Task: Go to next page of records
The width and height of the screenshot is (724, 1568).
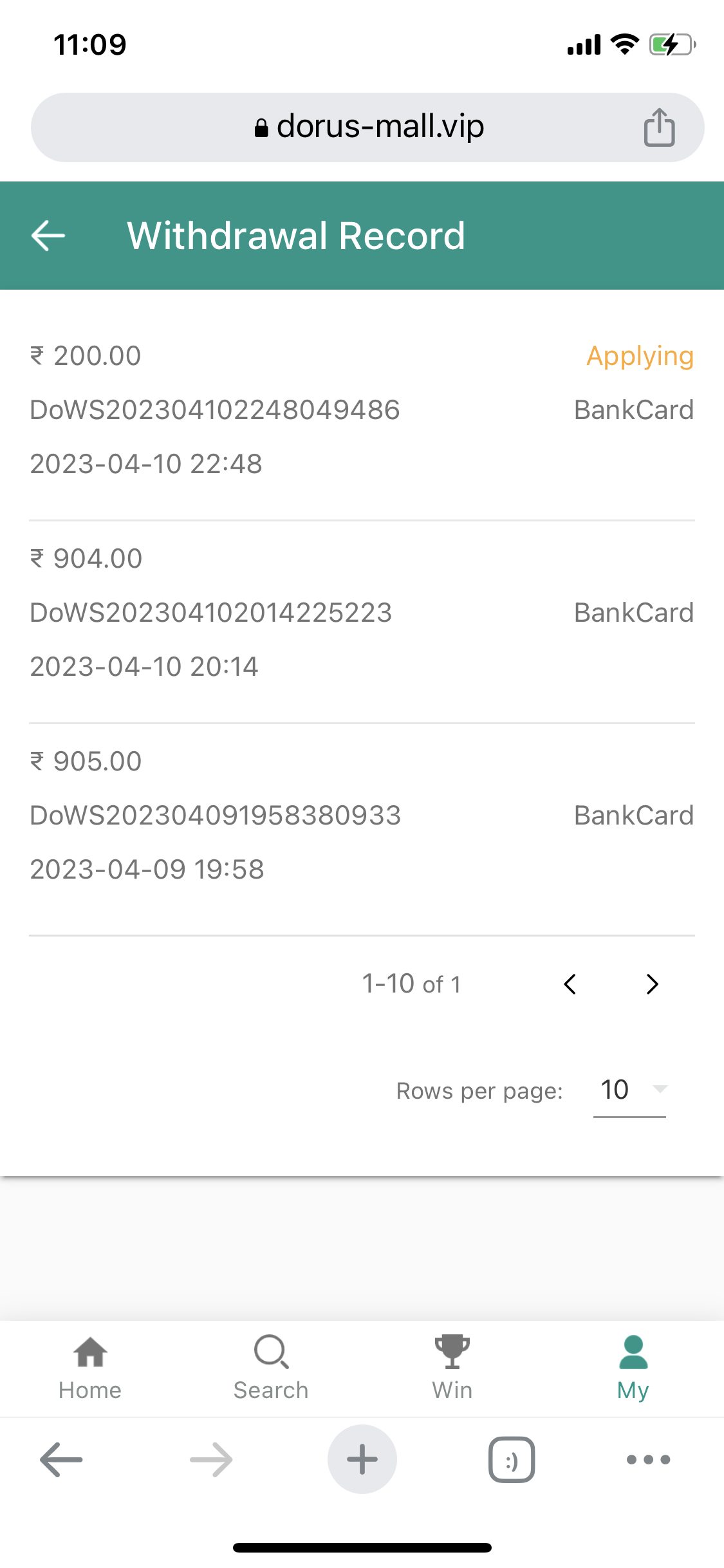Action: [652, 984]
